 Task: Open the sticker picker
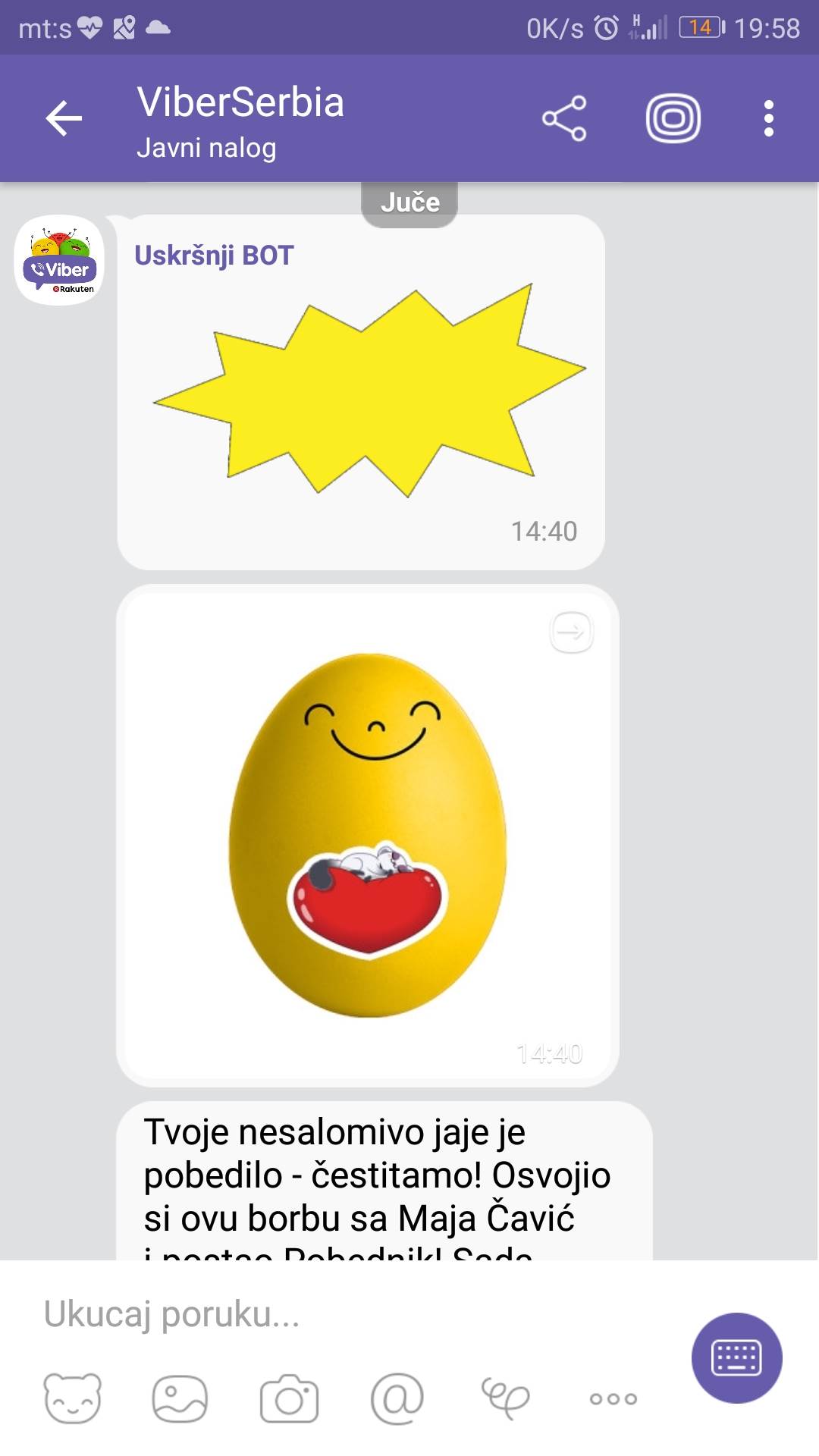click(x=73, y=1398)
